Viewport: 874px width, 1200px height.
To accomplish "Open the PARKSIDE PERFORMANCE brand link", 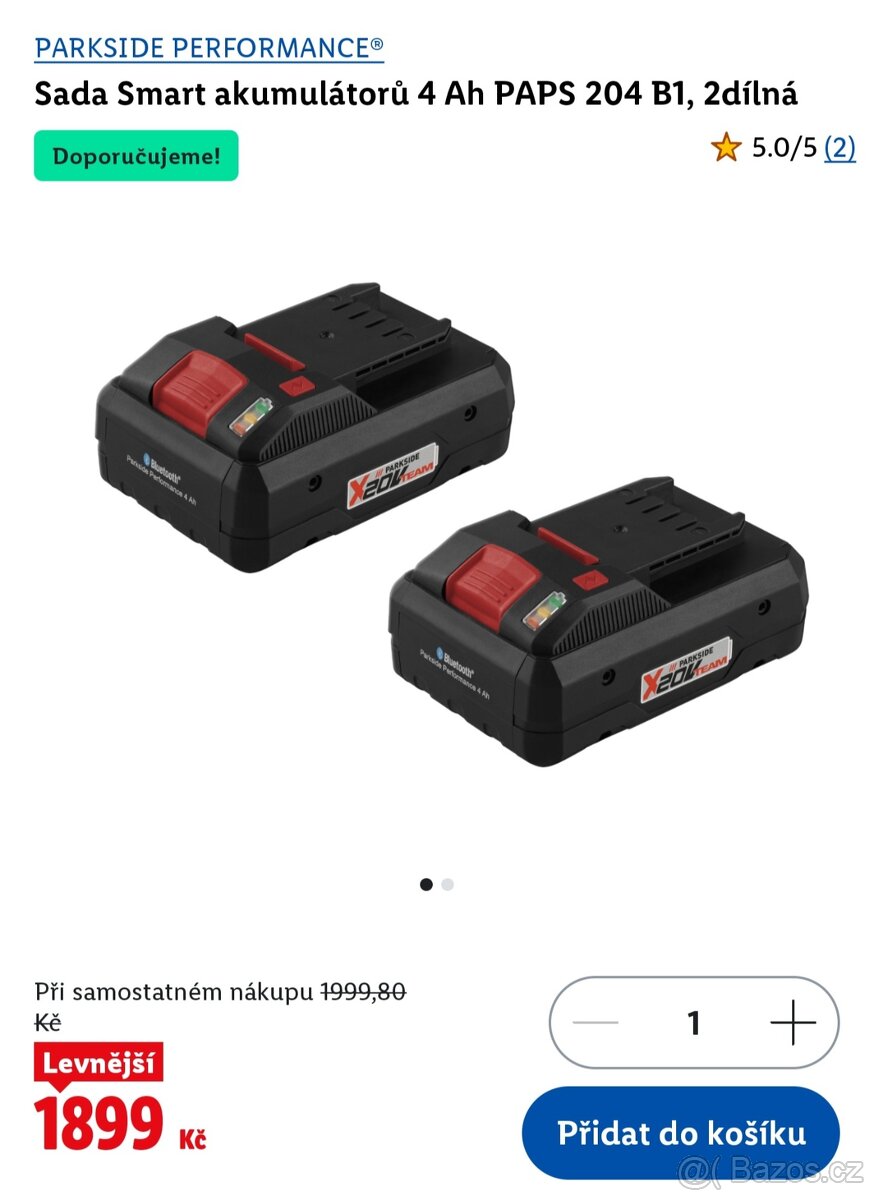I will click(209, 47).
